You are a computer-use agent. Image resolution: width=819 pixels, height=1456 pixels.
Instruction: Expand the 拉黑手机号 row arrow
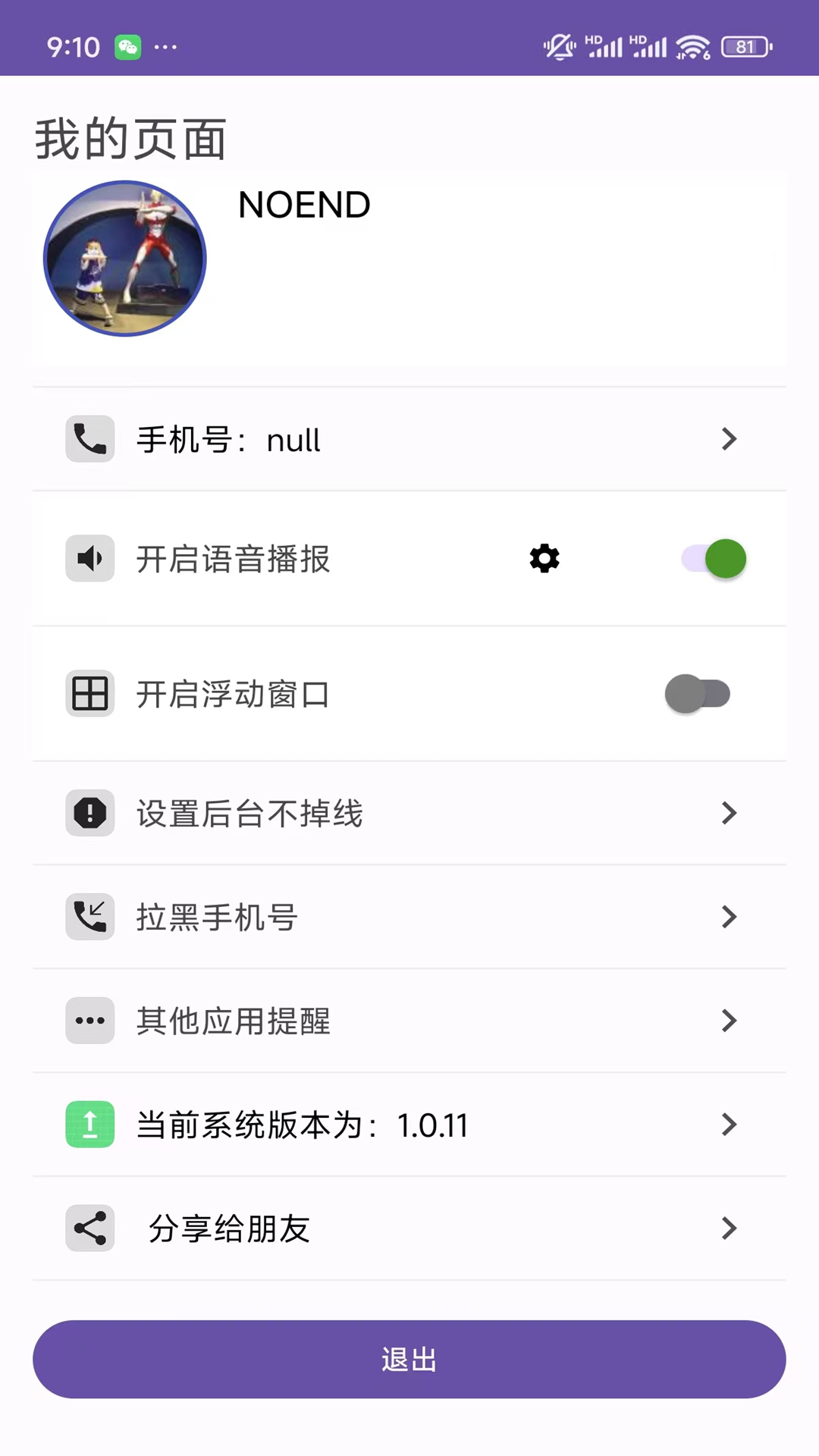pyautogui.click(x=729, y=917)
